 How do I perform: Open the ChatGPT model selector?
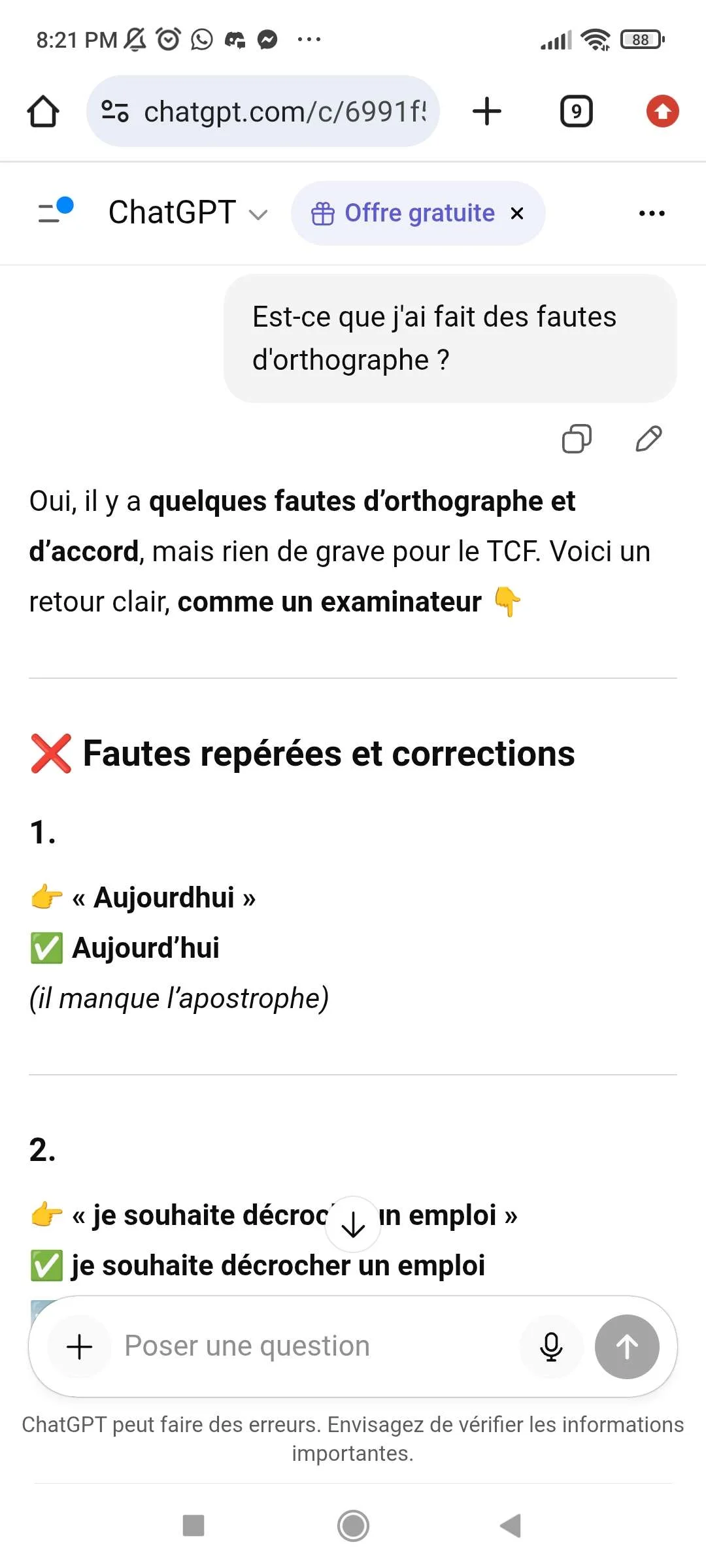click(186, 213)
